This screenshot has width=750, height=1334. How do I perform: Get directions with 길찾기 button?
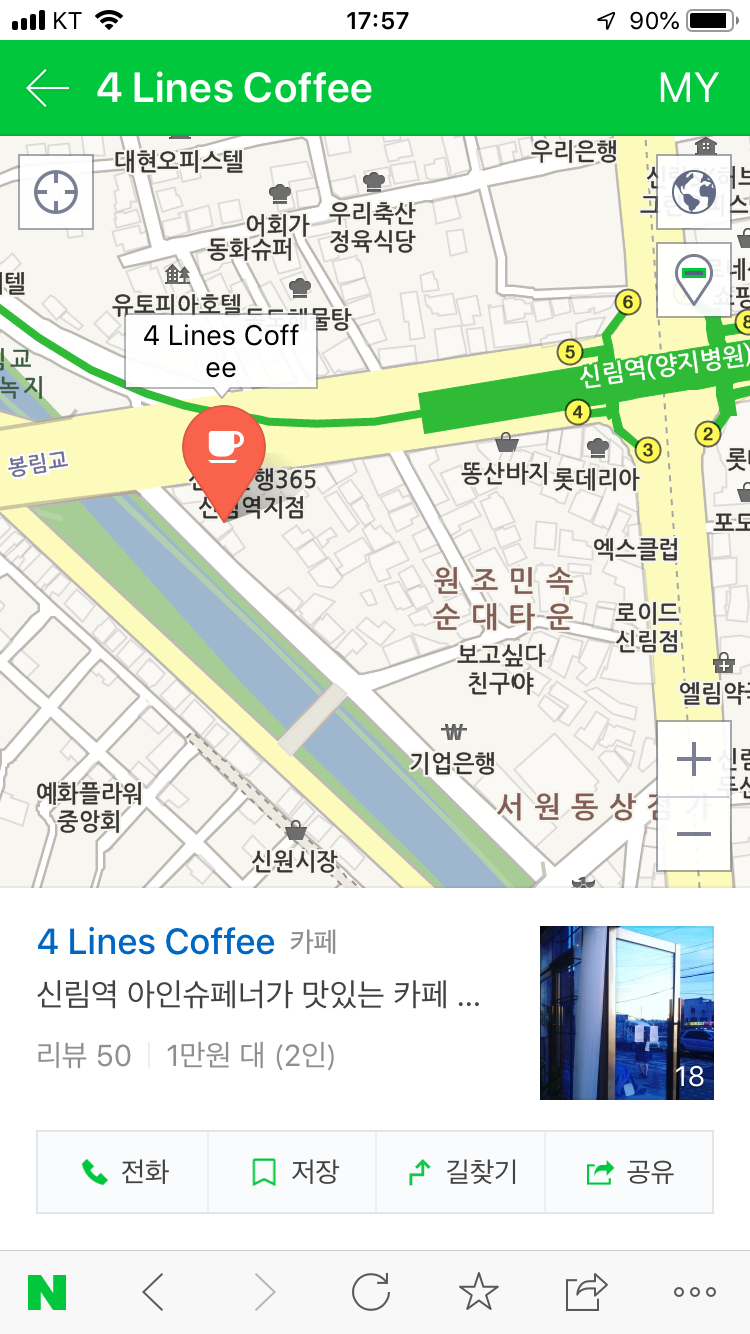click(x=461, y=1172)
